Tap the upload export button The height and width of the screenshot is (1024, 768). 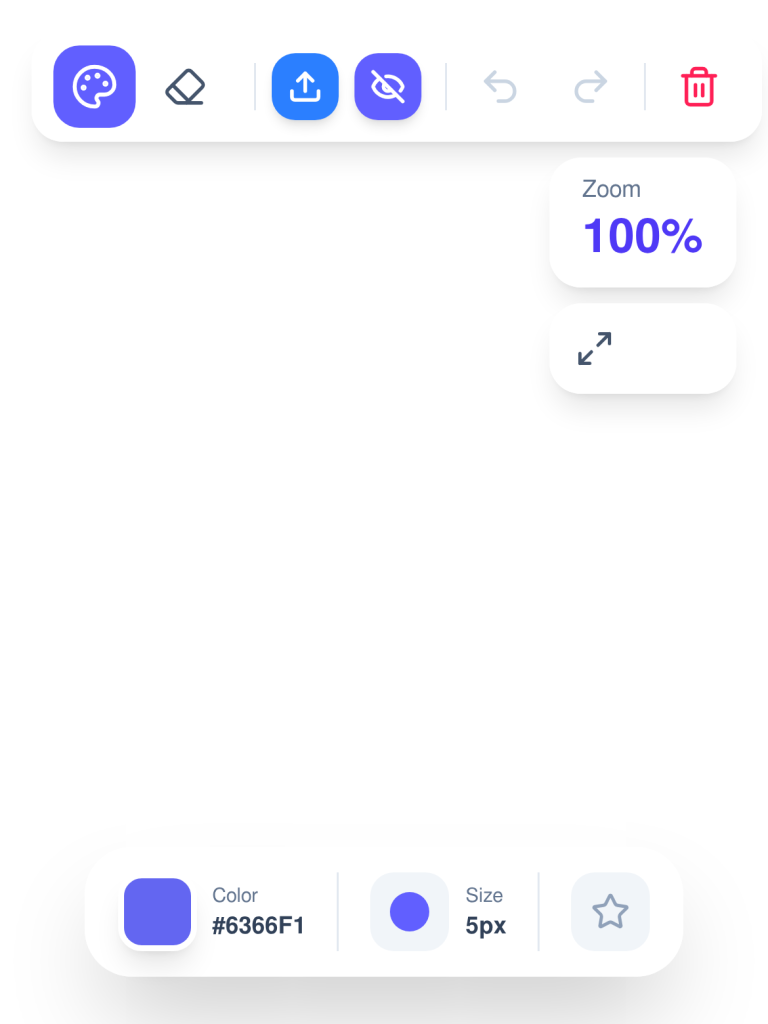[x=305, y=87]
